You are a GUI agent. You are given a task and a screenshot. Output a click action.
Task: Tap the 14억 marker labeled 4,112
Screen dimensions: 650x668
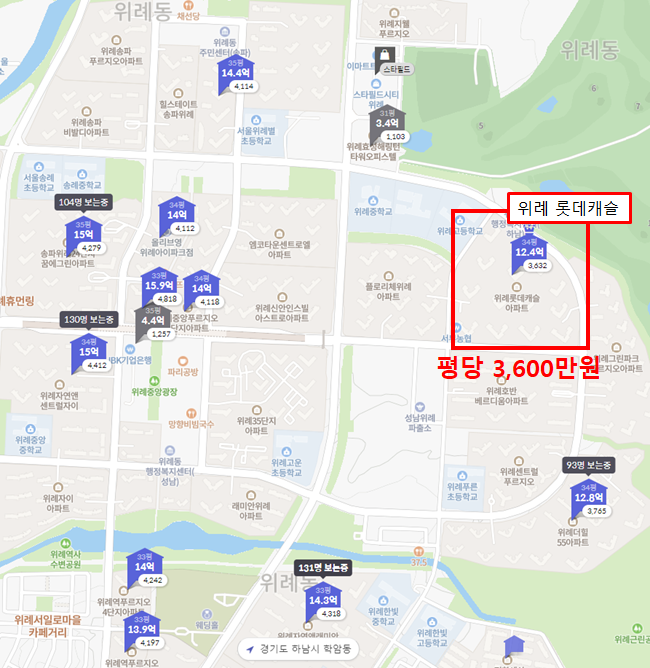(177, 217)
